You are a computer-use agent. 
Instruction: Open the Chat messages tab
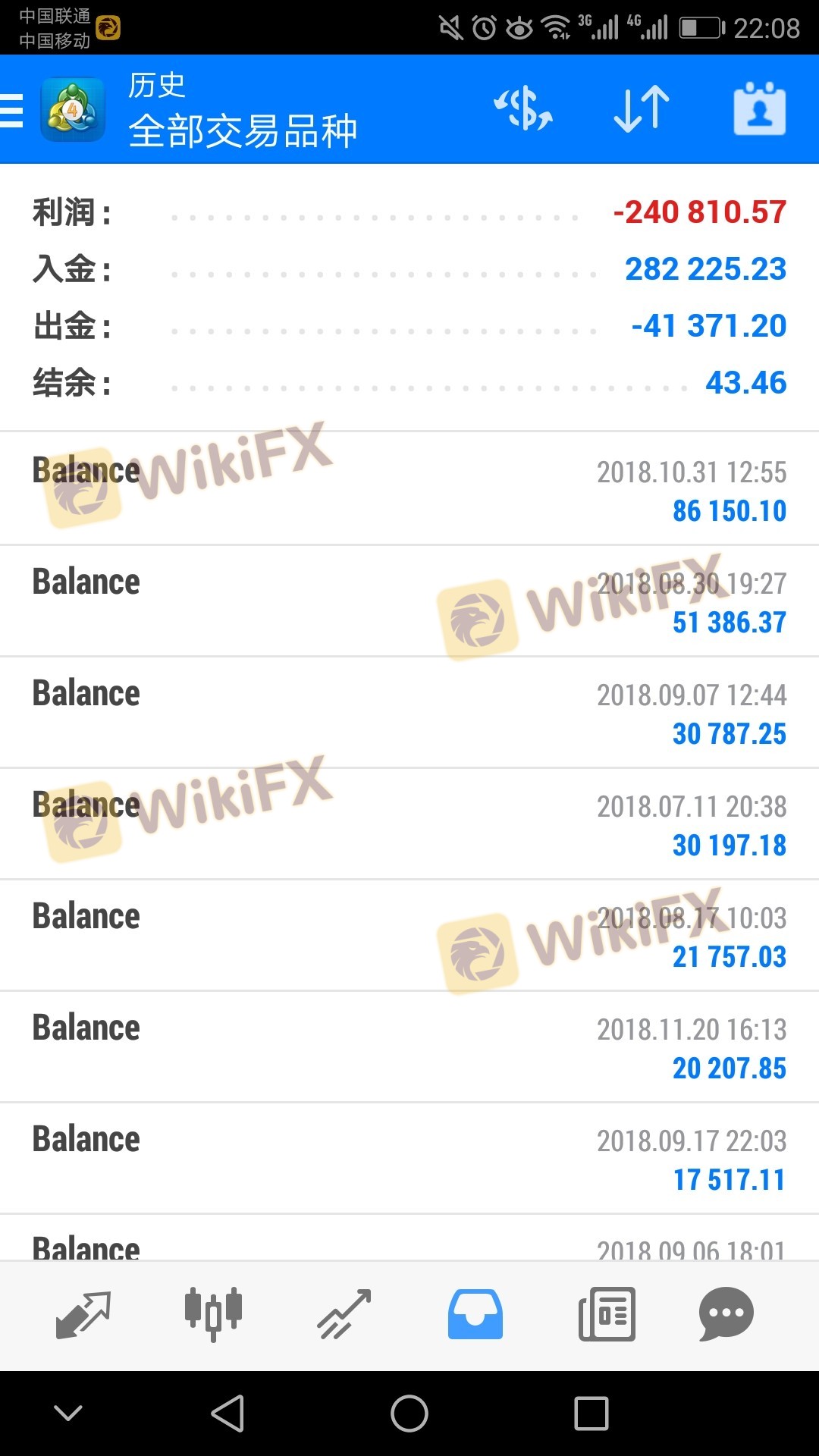726,1314
